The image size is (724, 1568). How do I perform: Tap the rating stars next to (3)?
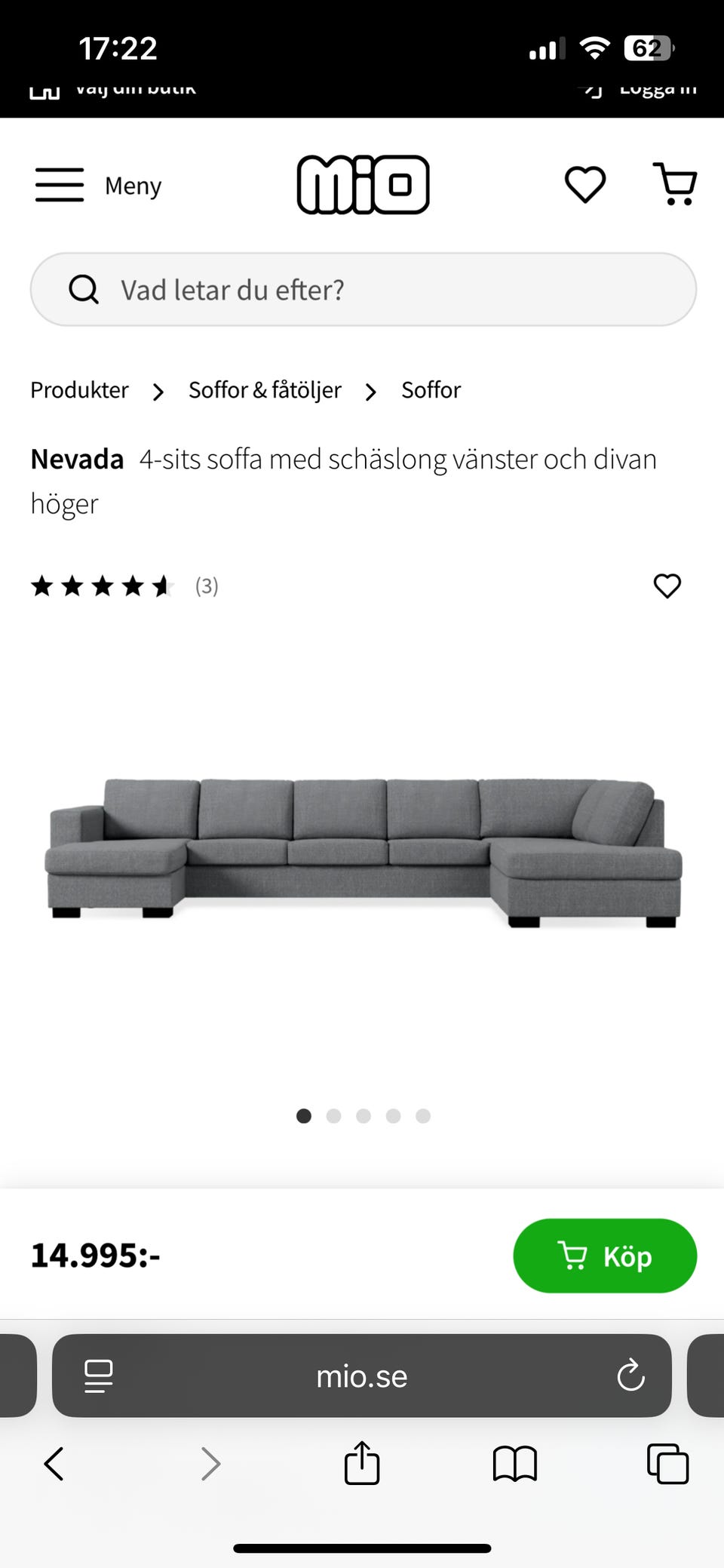[102, 586]
